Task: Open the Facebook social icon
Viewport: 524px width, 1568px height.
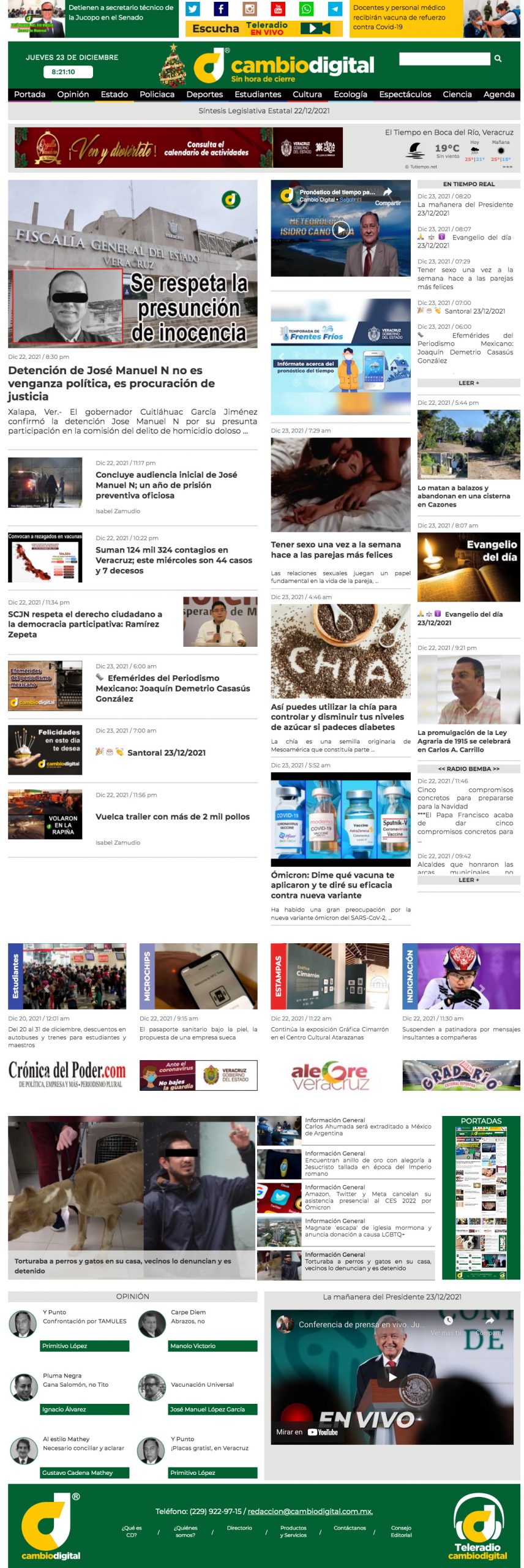Action: pyautogui.click(x=221, y=9)
